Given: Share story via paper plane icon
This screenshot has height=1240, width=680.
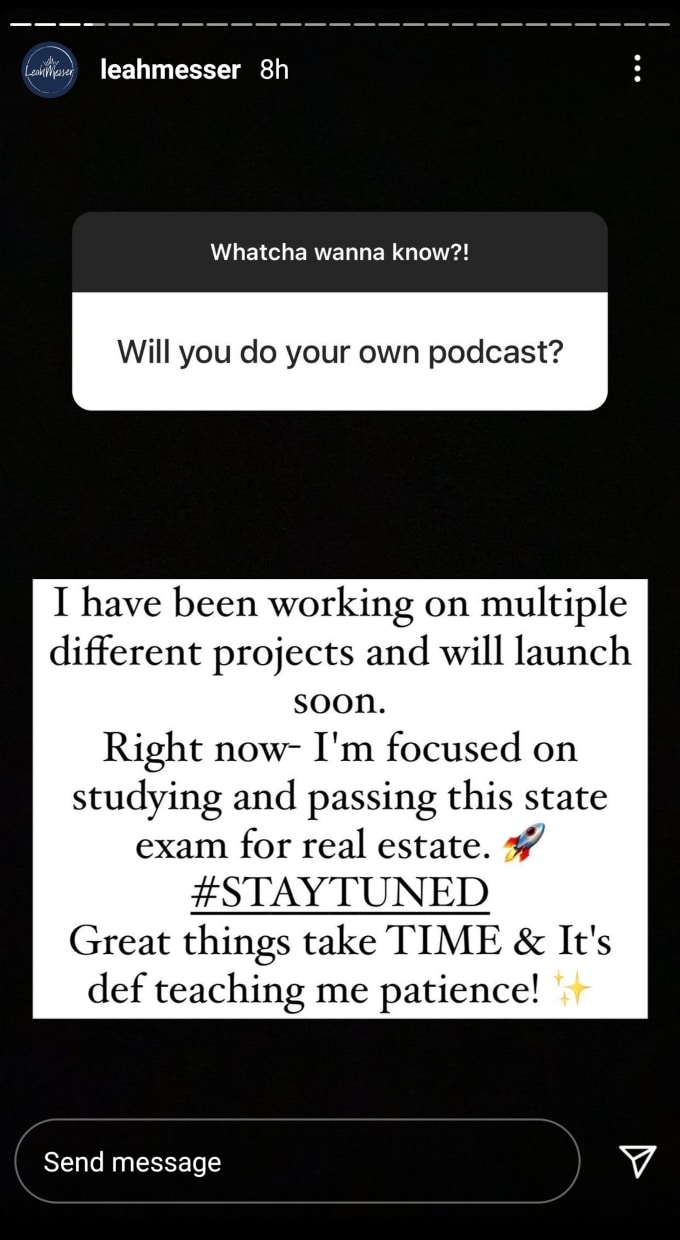Looking at the screenshot, I should click(x=637, y=1160).
